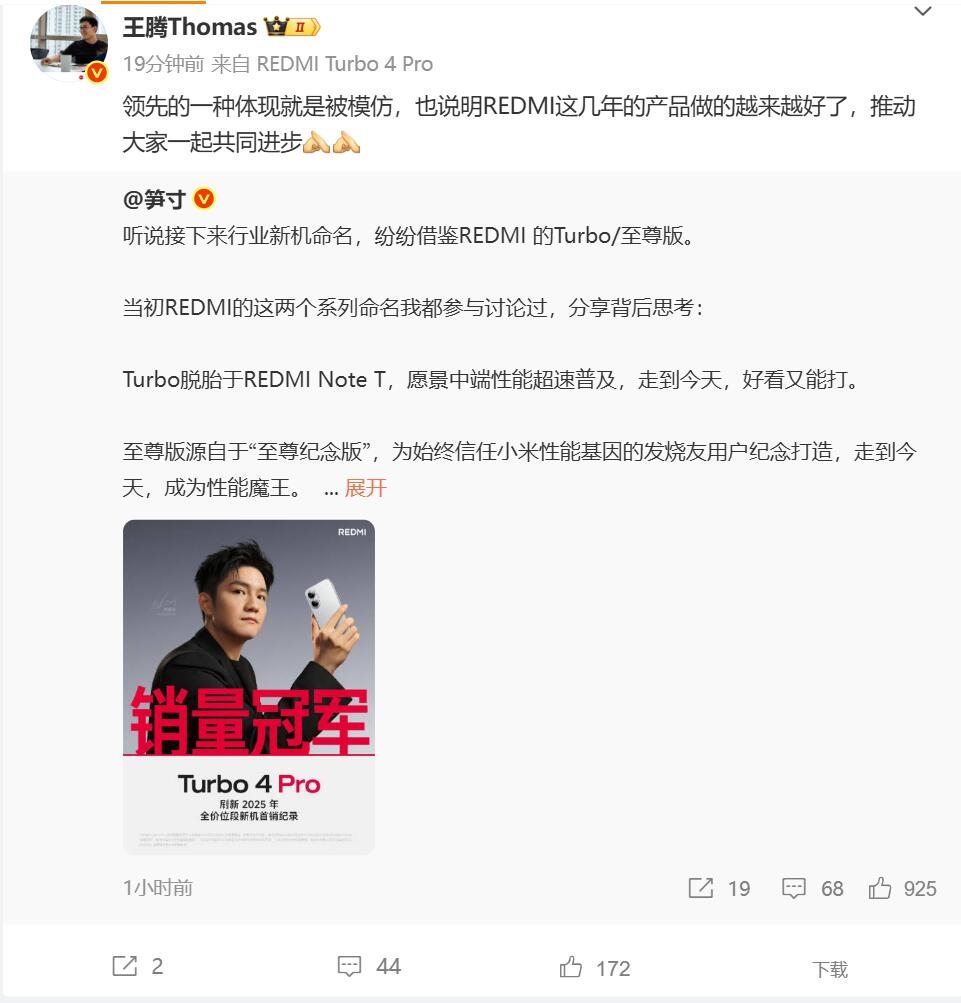Expand the post options chevron

(x=924, y=12)
